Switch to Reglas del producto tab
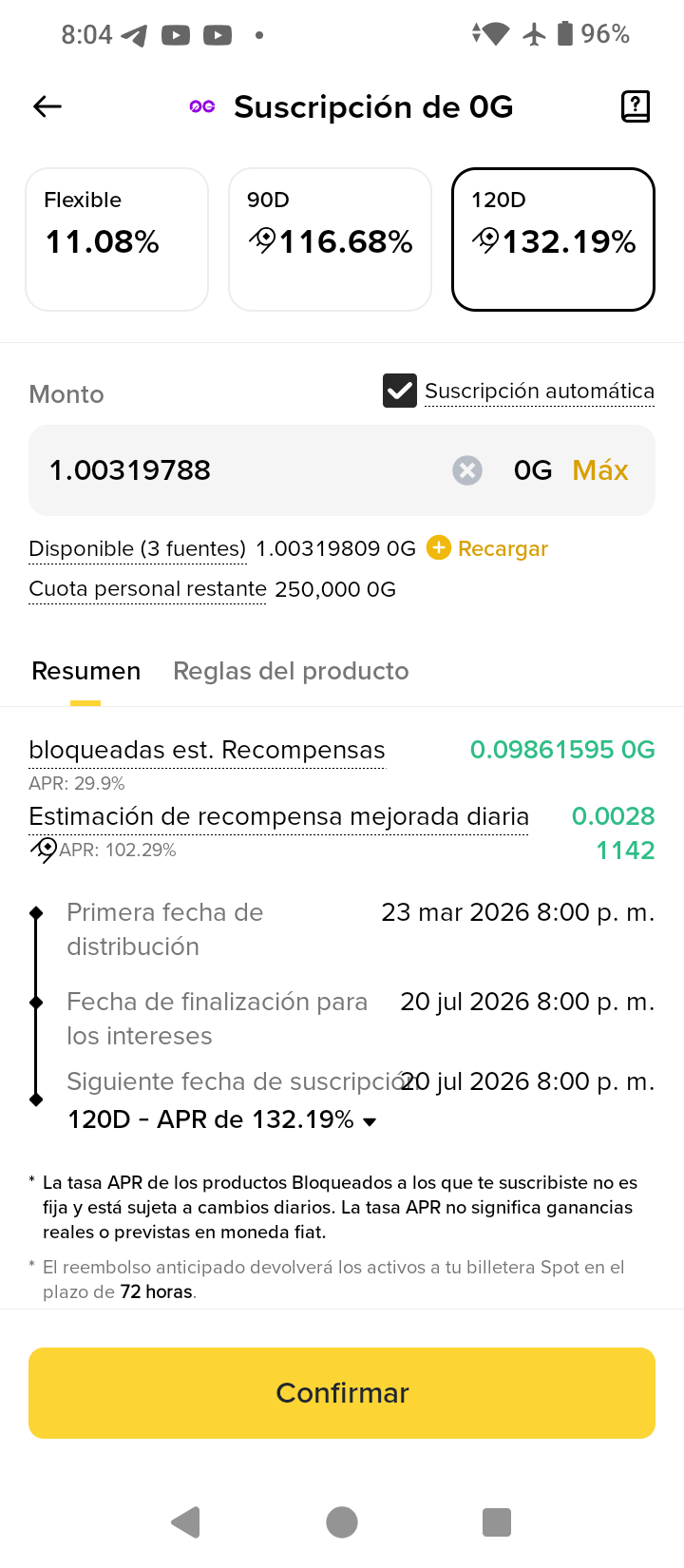 tap(291, 671)
